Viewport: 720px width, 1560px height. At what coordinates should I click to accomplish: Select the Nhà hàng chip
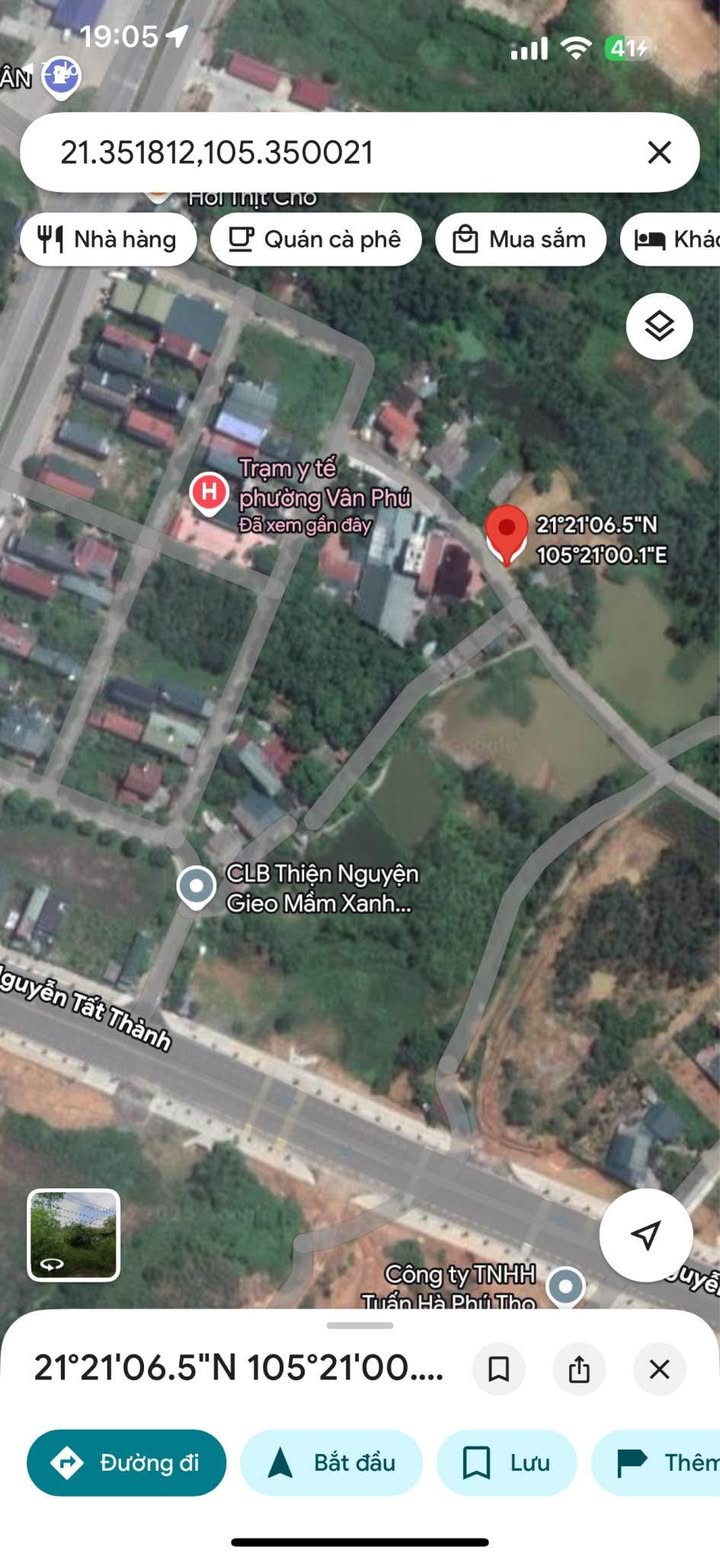[x=108, y=239]
